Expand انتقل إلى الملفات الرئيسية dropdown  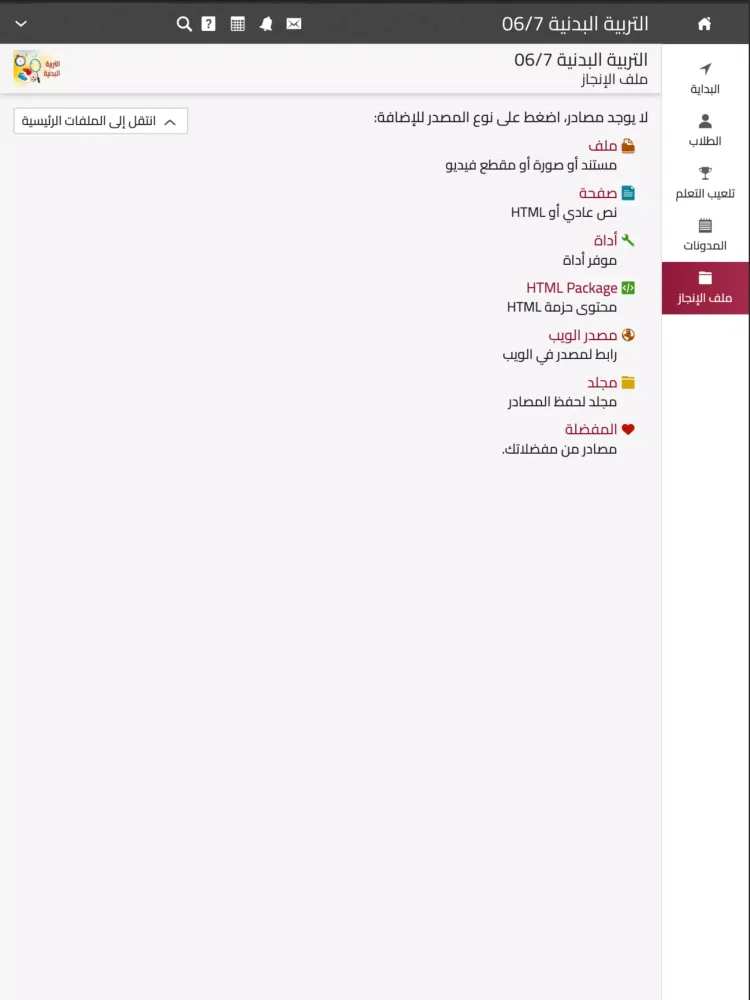(101, 121)
